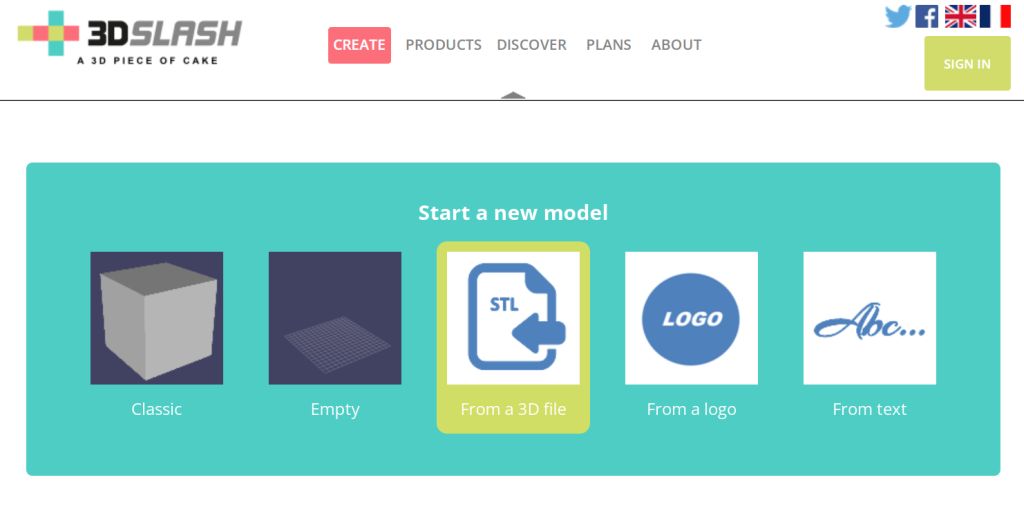Create model from text
The image size is (1024, 518).
[869, 318]
